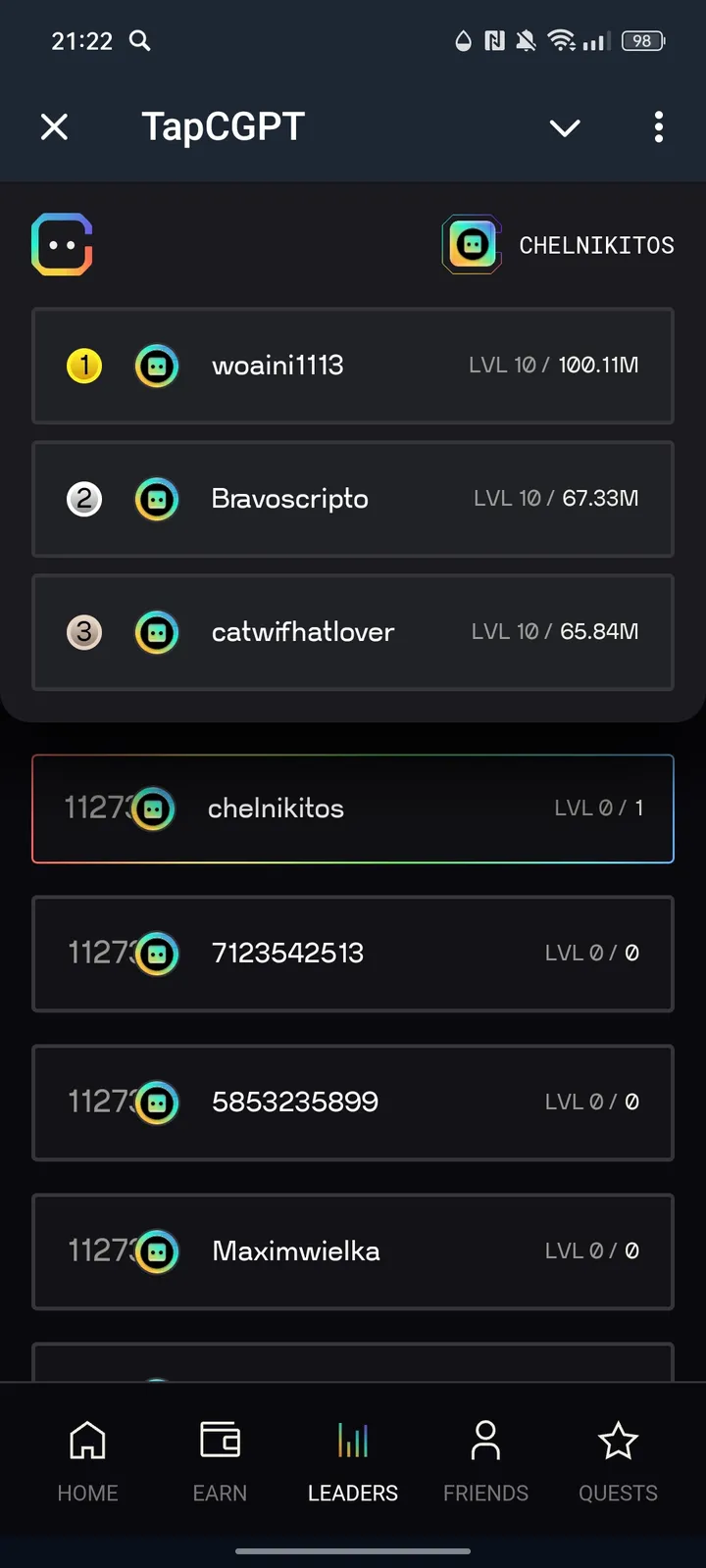Select the highlighted chelnikitos leaderboard row
This screenshot has height=1568, width=706.
pos(353,808)
